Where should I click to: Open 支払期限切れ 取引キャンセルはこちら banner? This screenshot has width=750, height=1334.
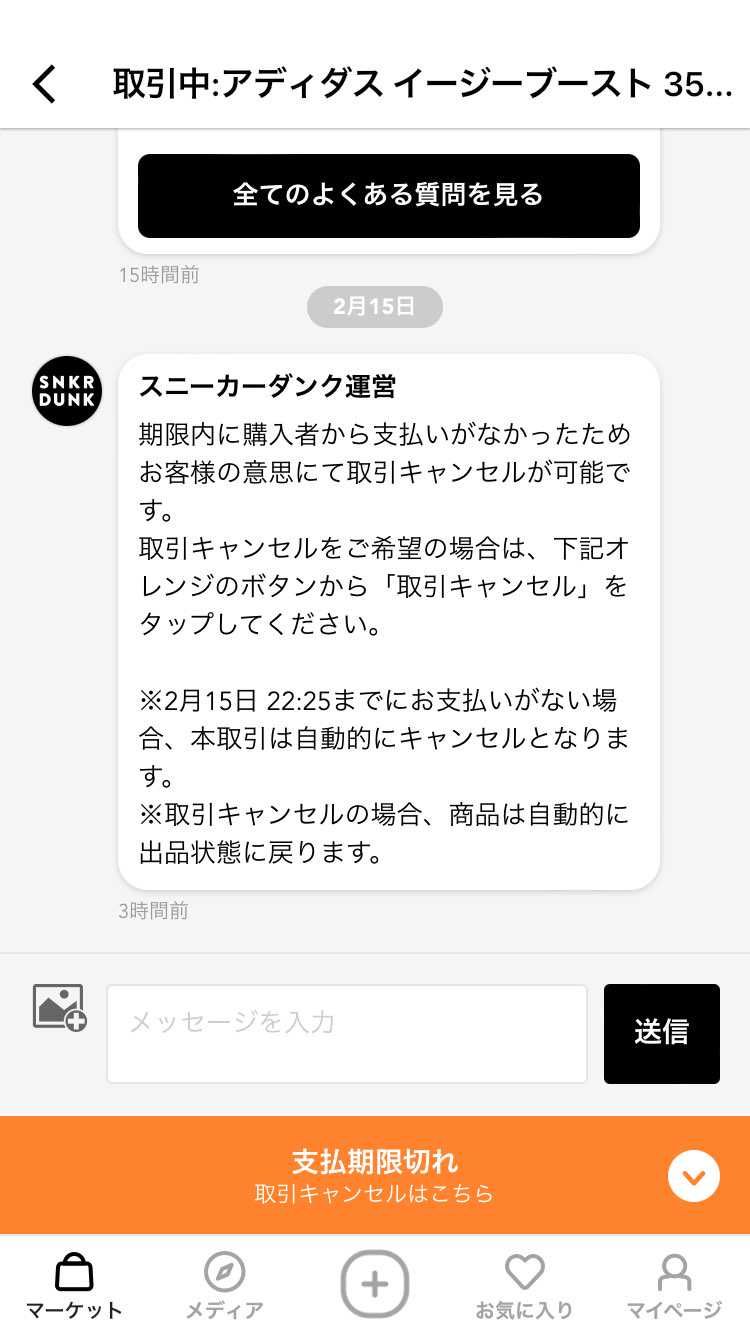tap(374, 1175)
